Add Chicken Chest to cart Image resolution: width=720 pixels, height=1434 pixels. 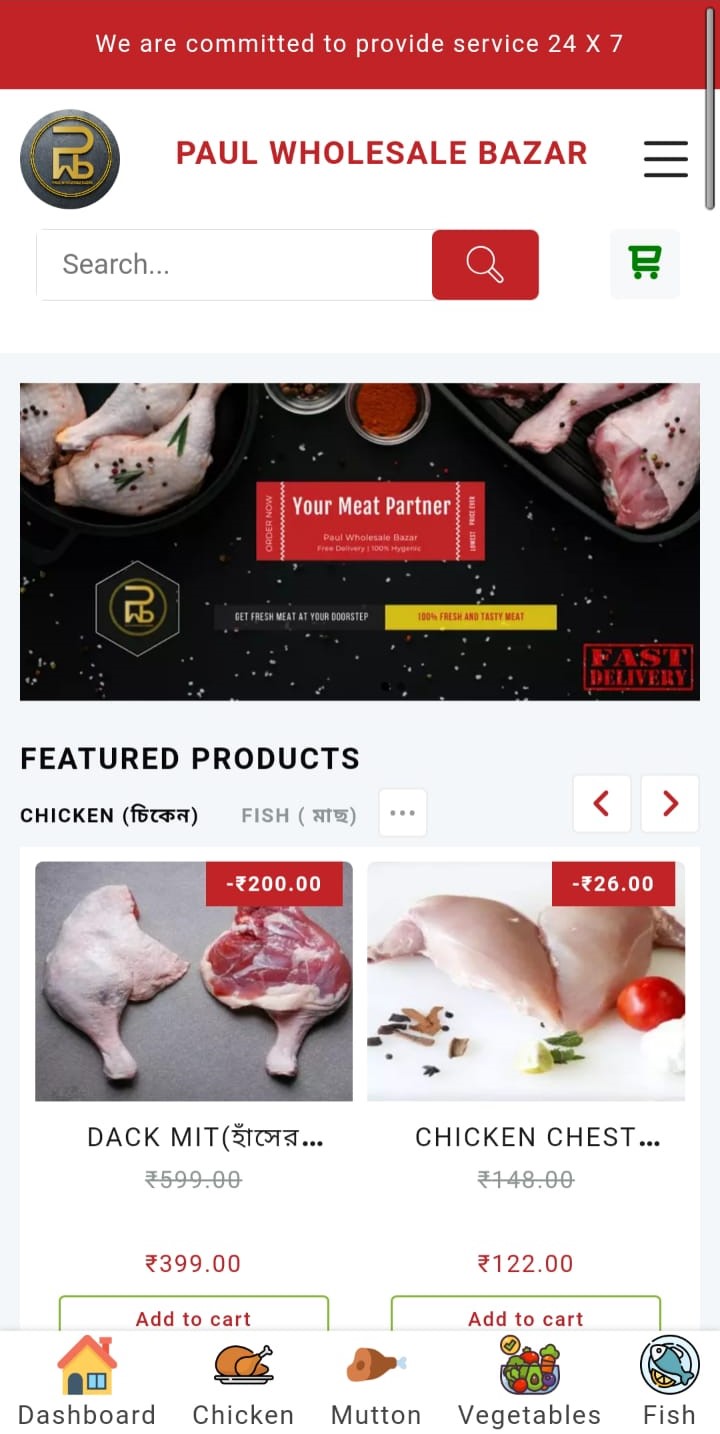click(526, 1316)
